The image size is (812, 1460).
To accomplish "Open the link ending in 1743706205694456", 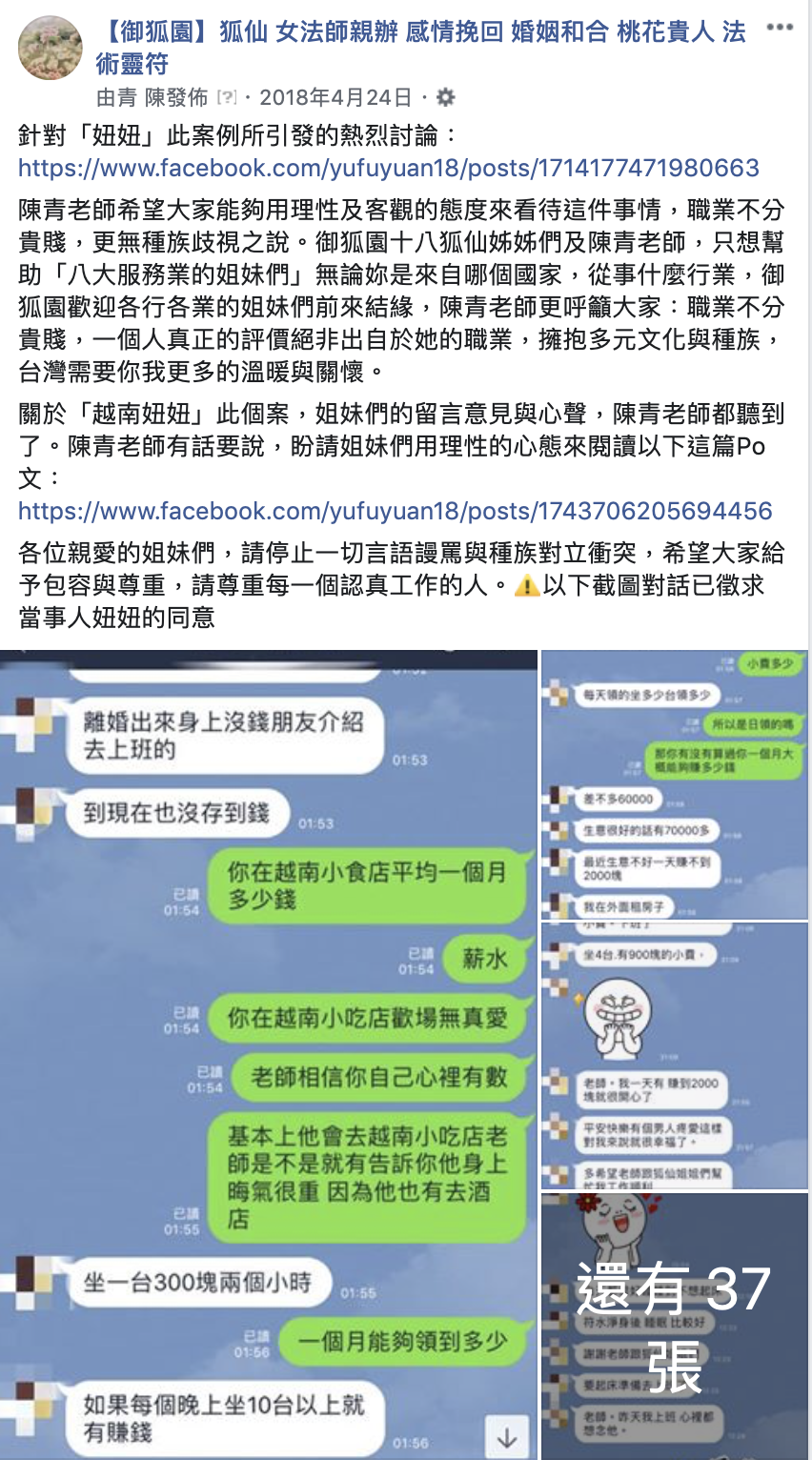I will click(395, 511).
